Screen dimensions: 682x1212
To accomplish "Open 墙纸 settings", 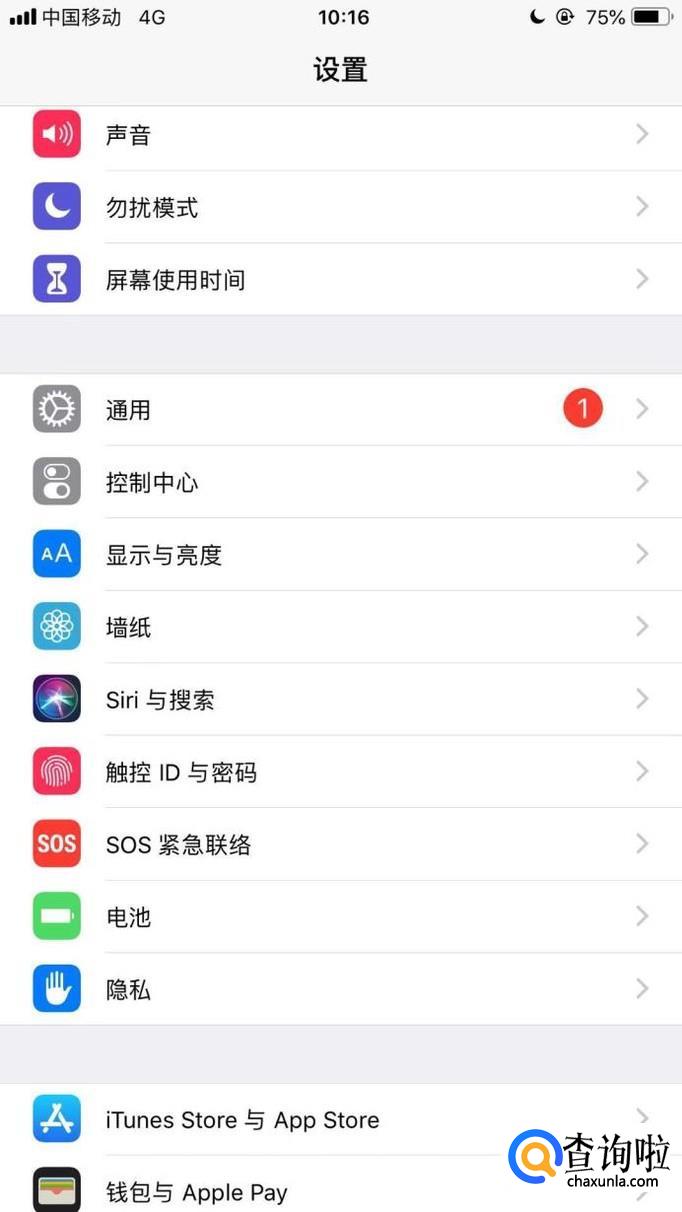I will point(340,627).
